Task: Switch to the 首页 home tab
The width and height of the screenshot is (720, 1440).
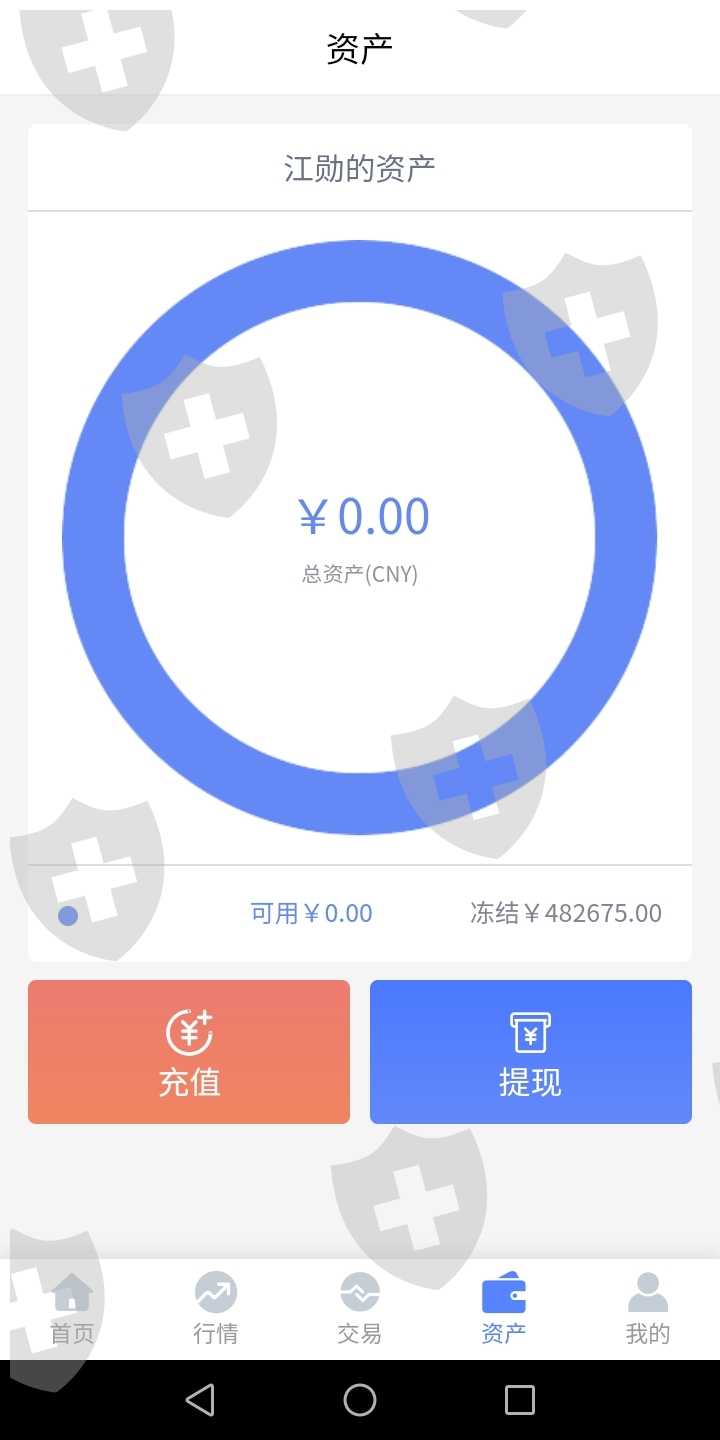Action: tap(72, 1310)
